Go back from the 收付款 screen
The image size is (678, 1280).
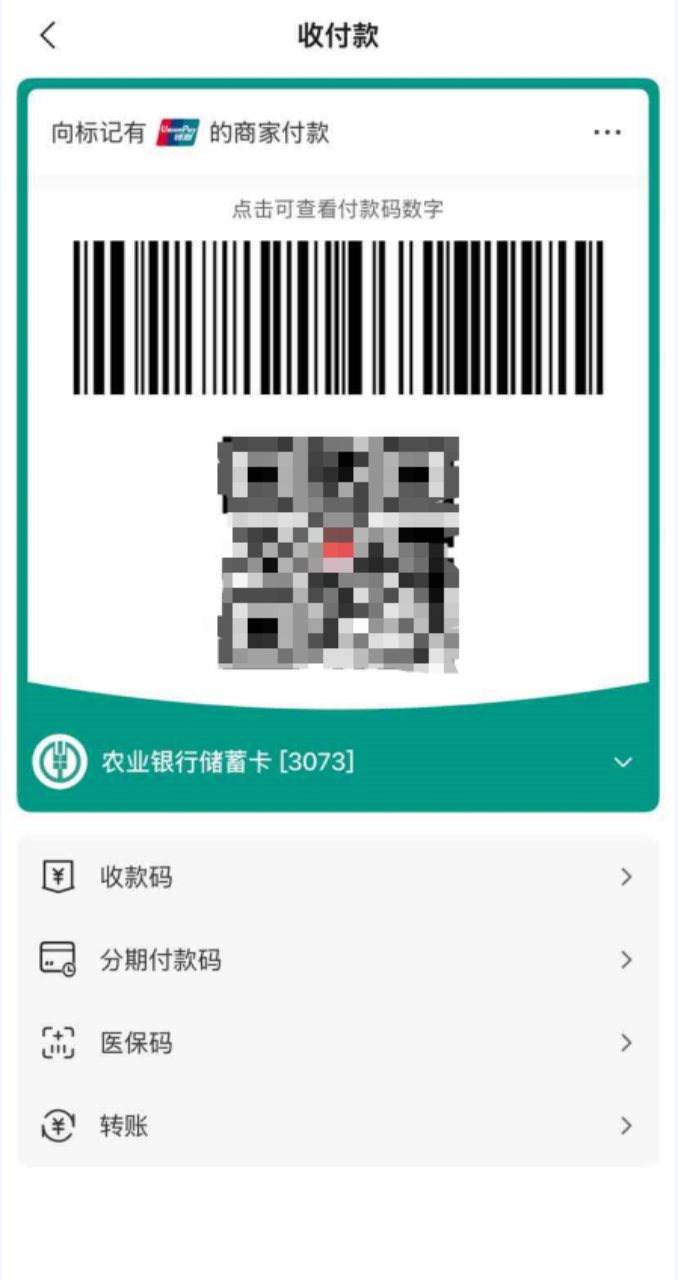48,36
